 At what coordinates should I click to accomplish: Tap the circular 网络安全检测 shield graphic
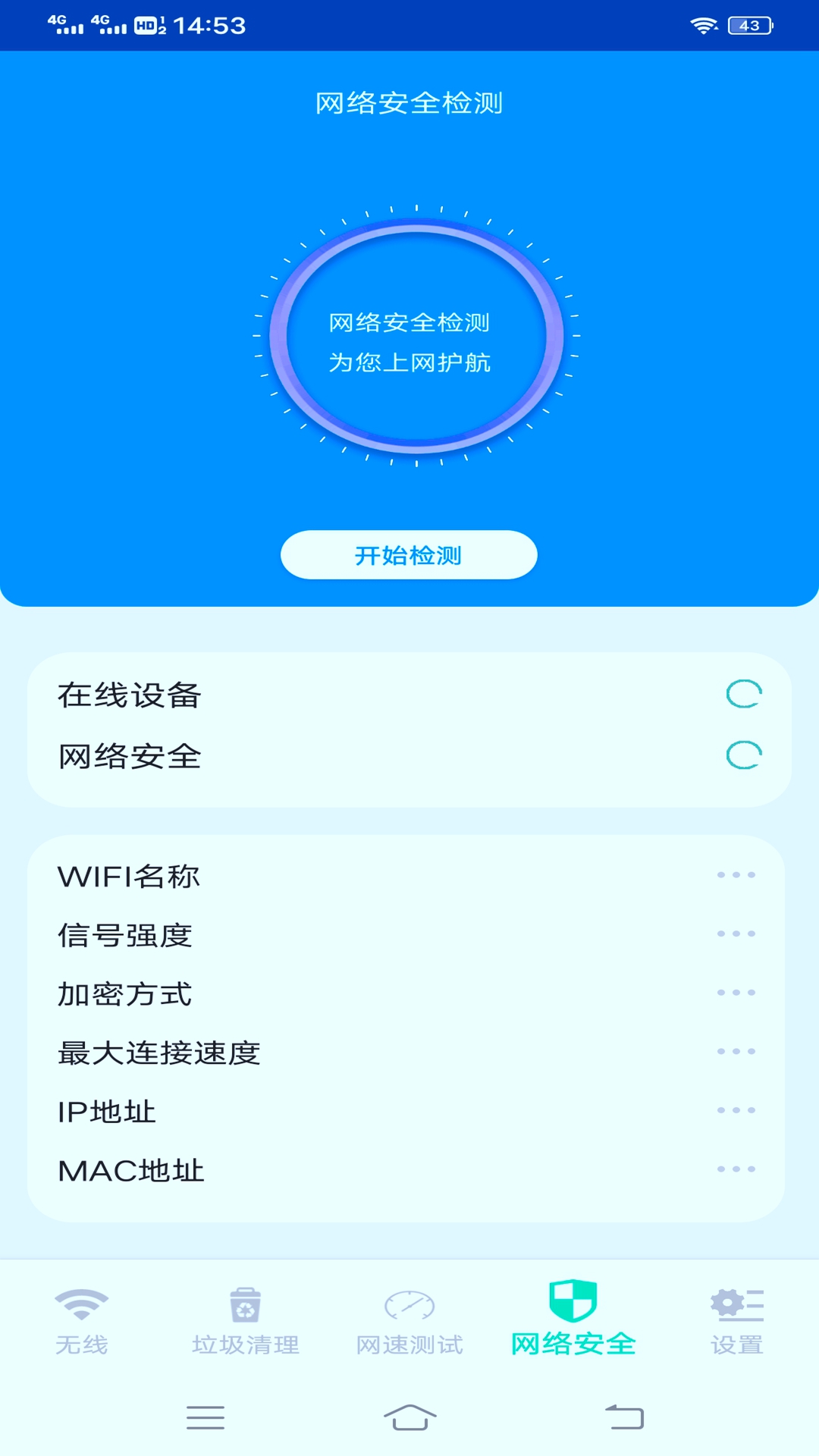pos(409,341)
